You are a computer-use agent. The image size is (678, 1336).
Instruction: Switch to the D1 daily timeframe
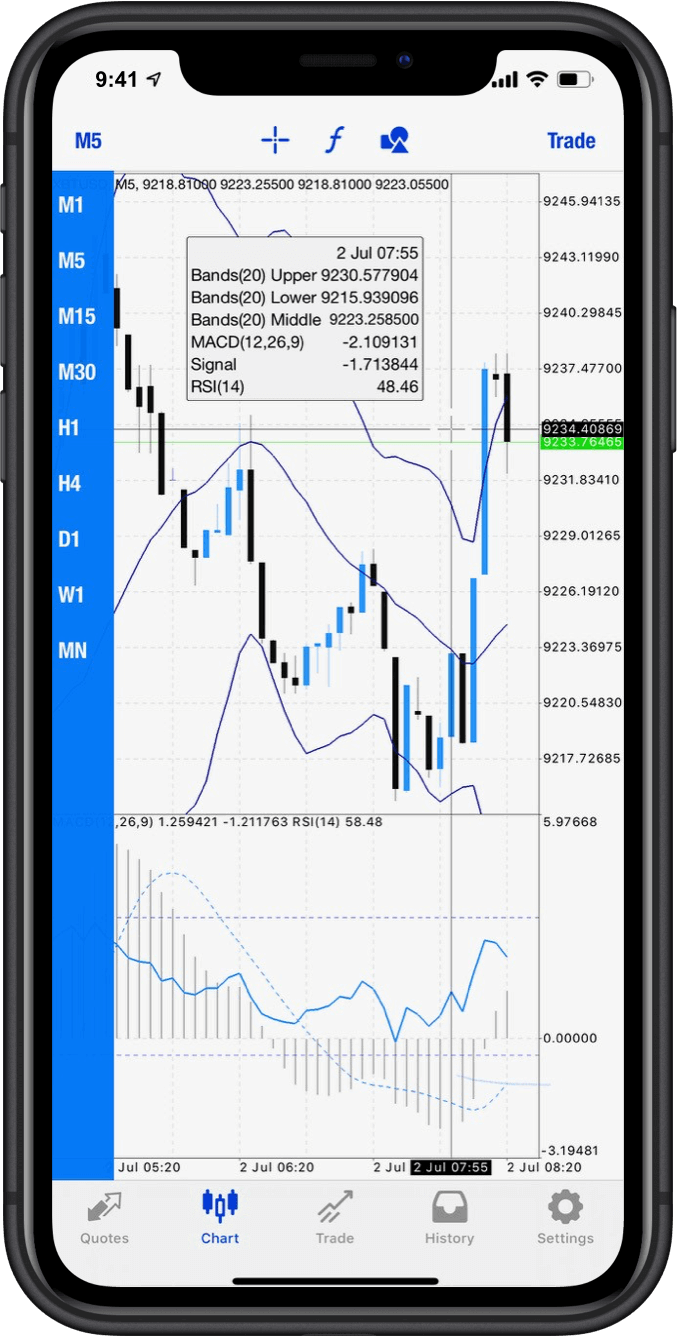click(x=68, y=540)
